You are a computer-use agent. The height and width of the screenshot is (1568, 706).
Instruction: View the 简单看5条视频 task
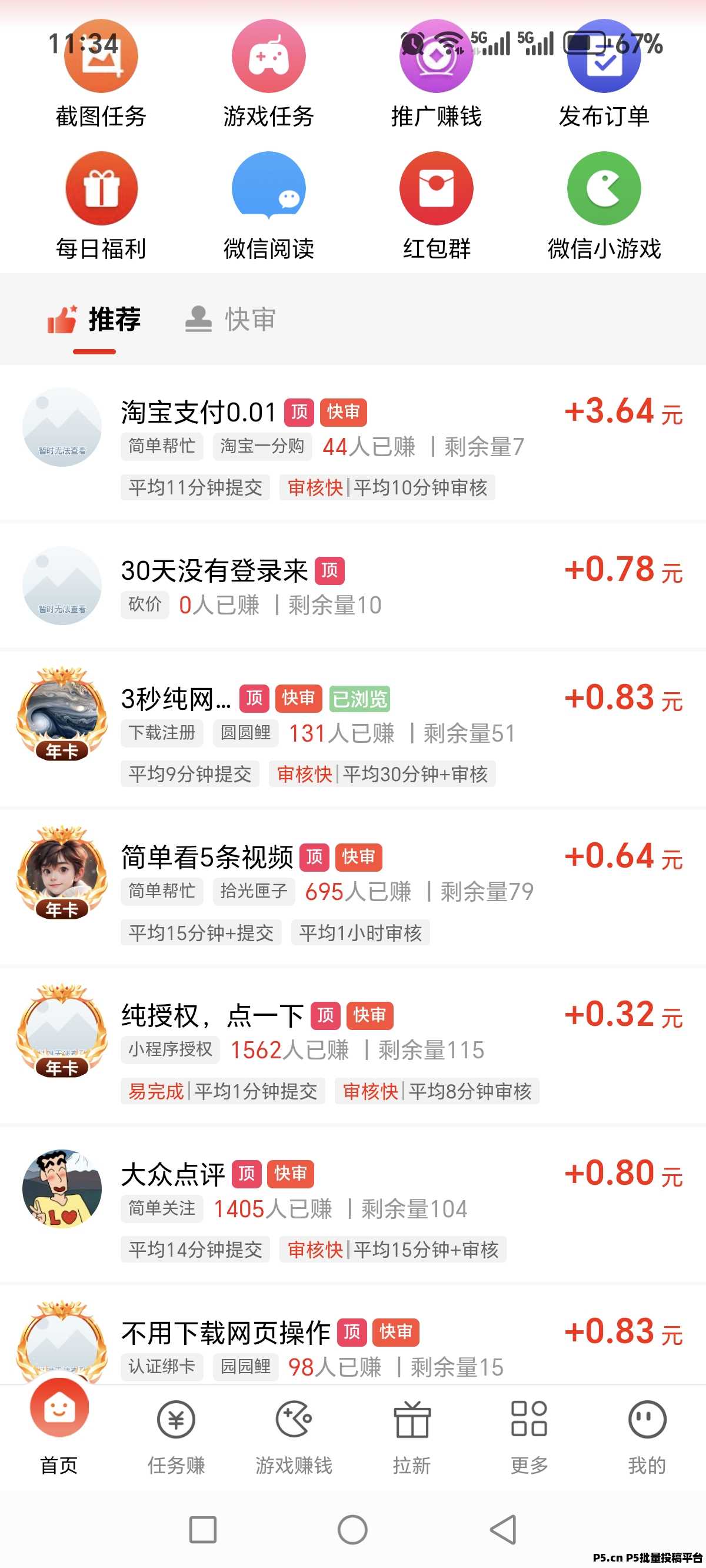[341, 888]
